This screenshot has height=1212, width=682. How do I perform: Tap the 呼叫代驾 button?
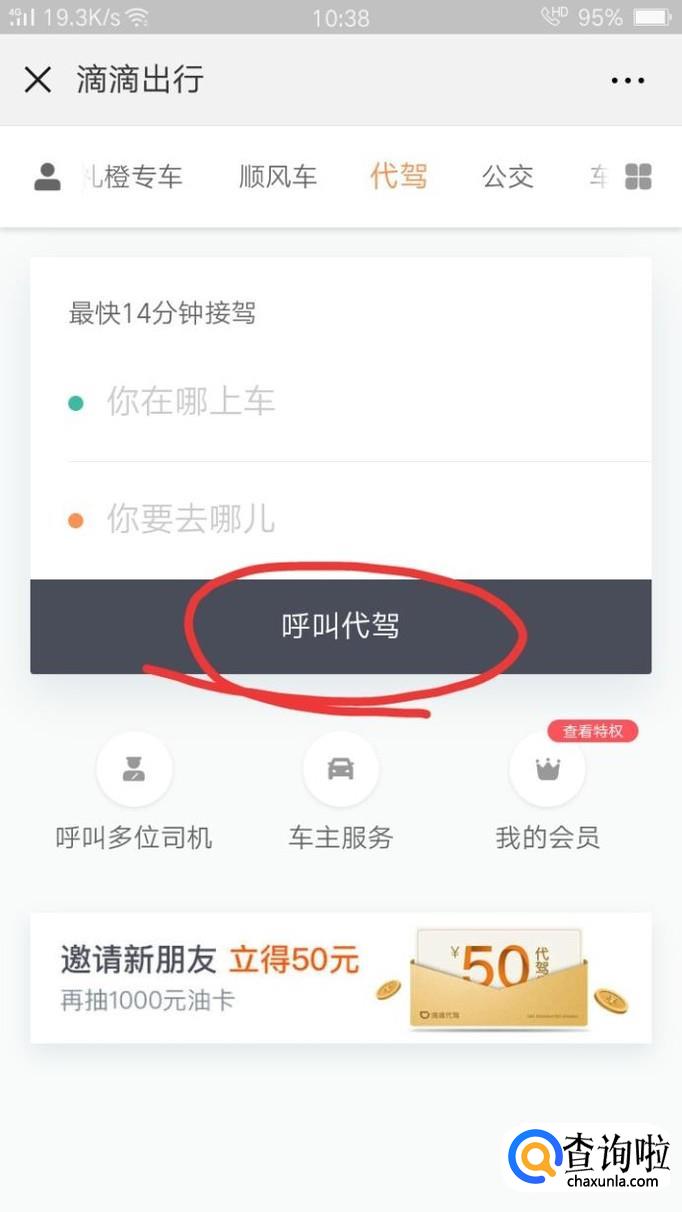pyautogui.click(x=341, y=626)
